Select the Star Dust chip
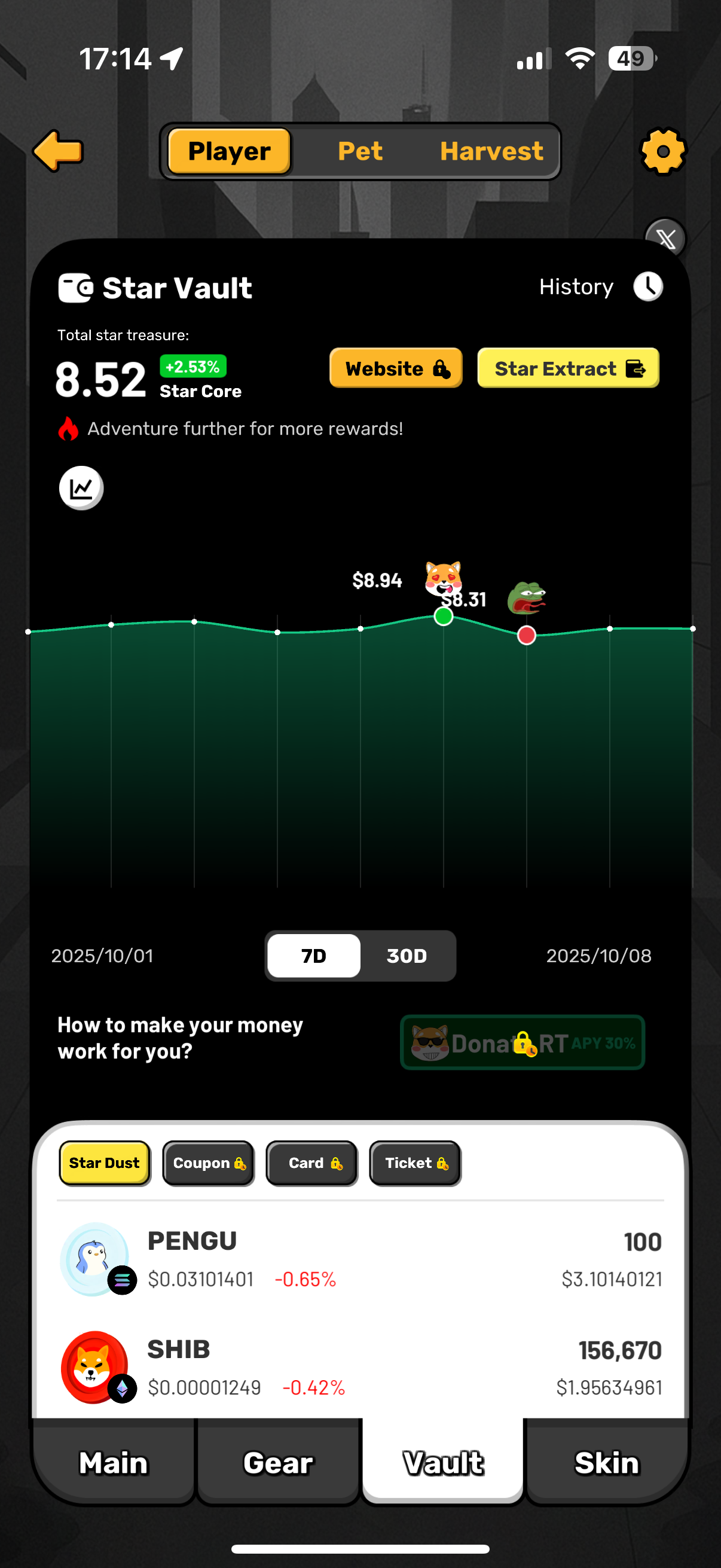This screenshot has height=1568, width=721. coord(105,1163)
